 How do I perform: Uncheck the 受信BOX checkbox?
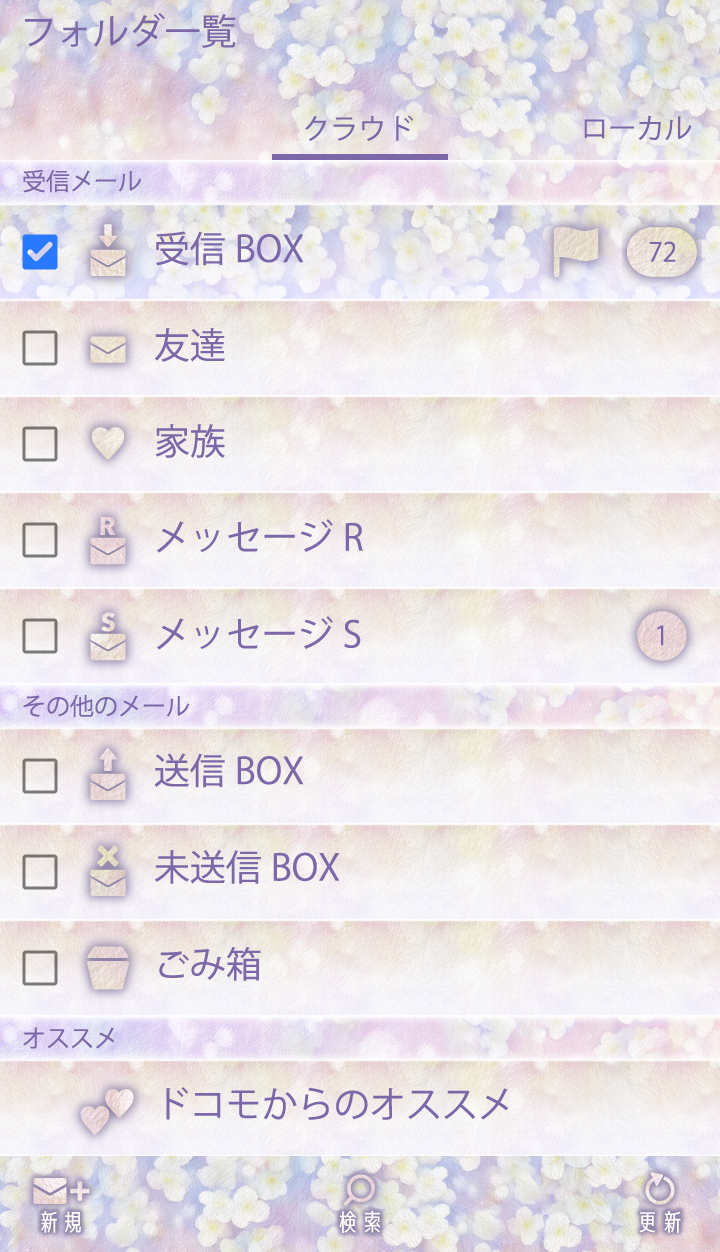pos(40,251)
